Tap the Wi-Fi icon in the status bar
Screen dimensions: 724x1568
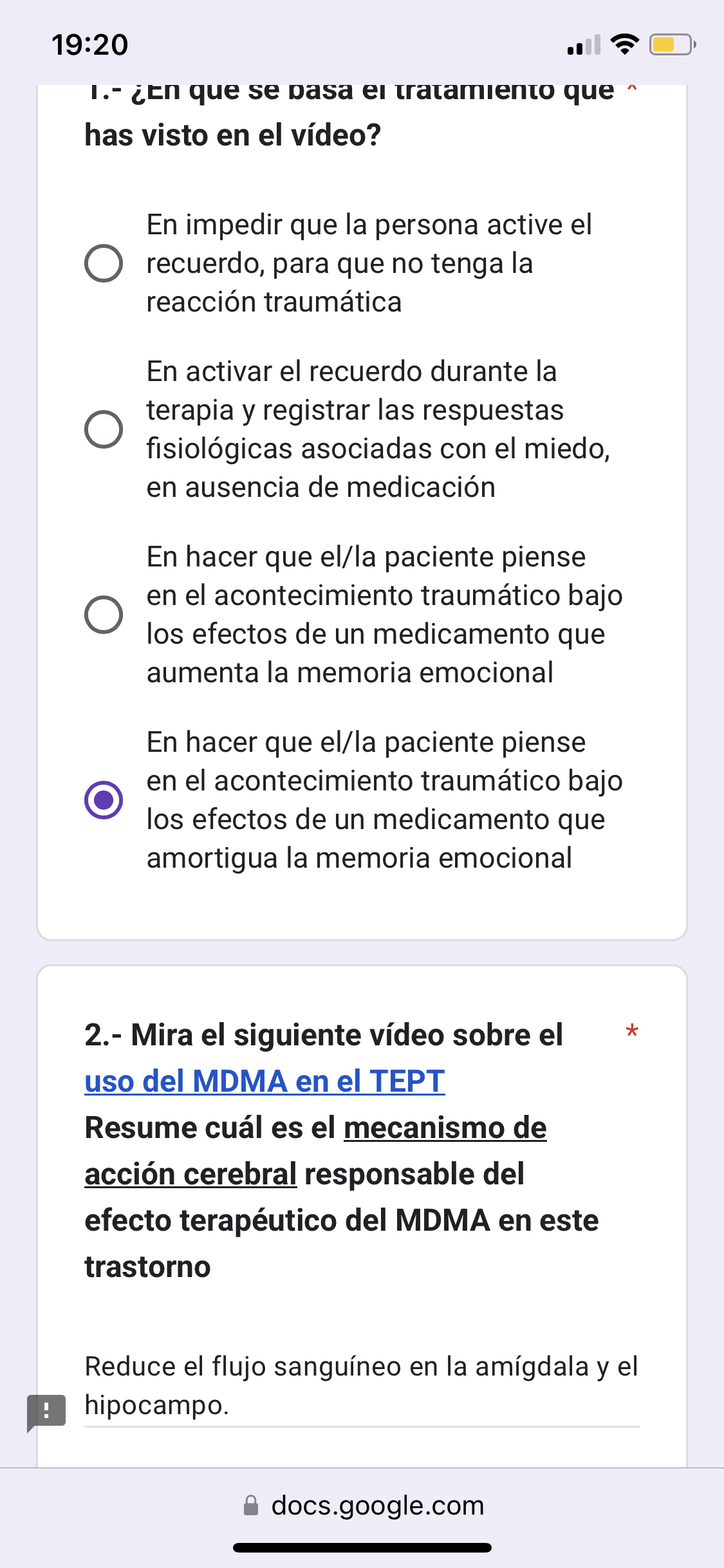(x=624, y=44)
